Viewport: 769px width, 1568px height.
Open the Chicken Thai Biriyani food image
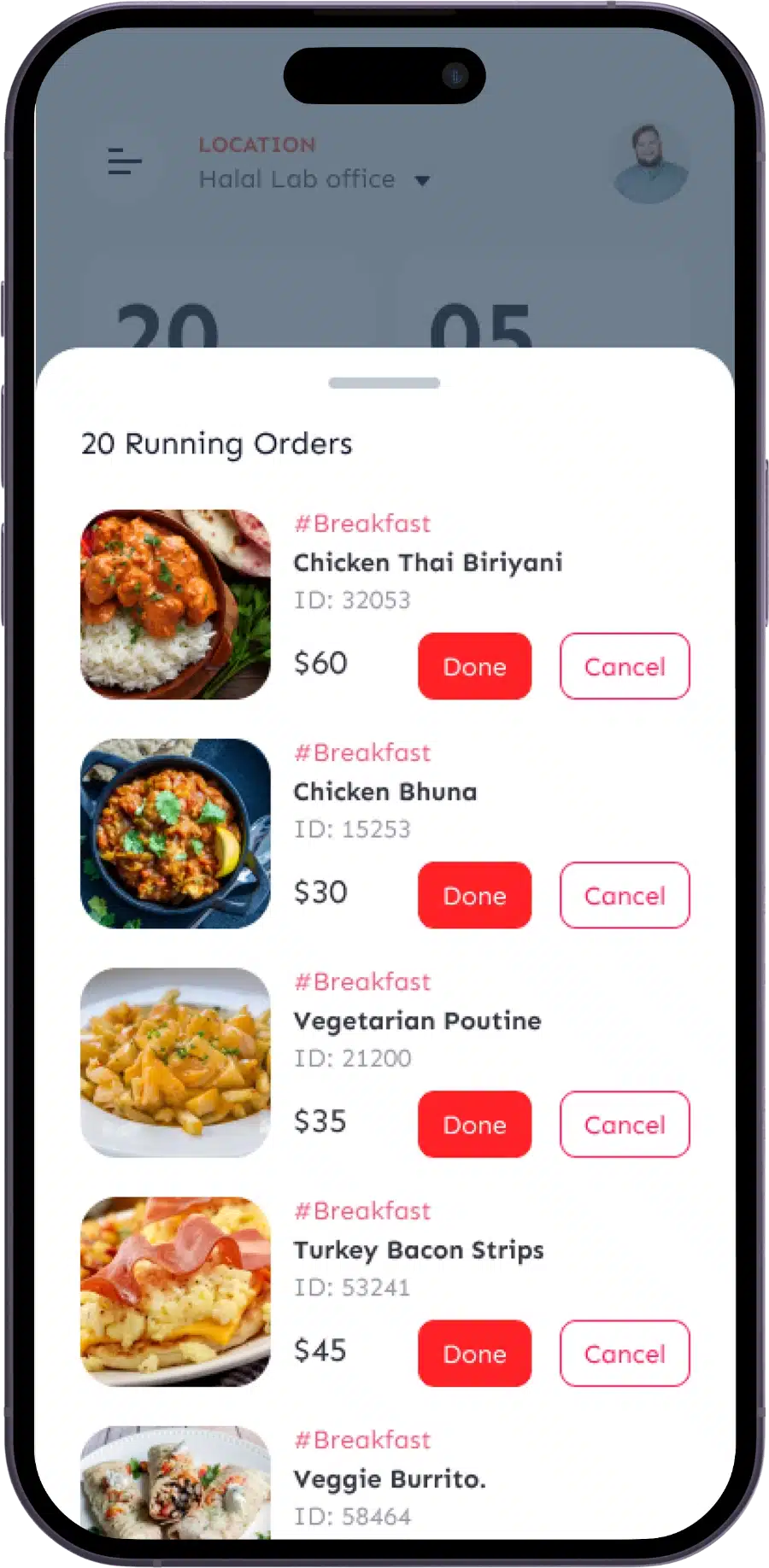[175, 605]
